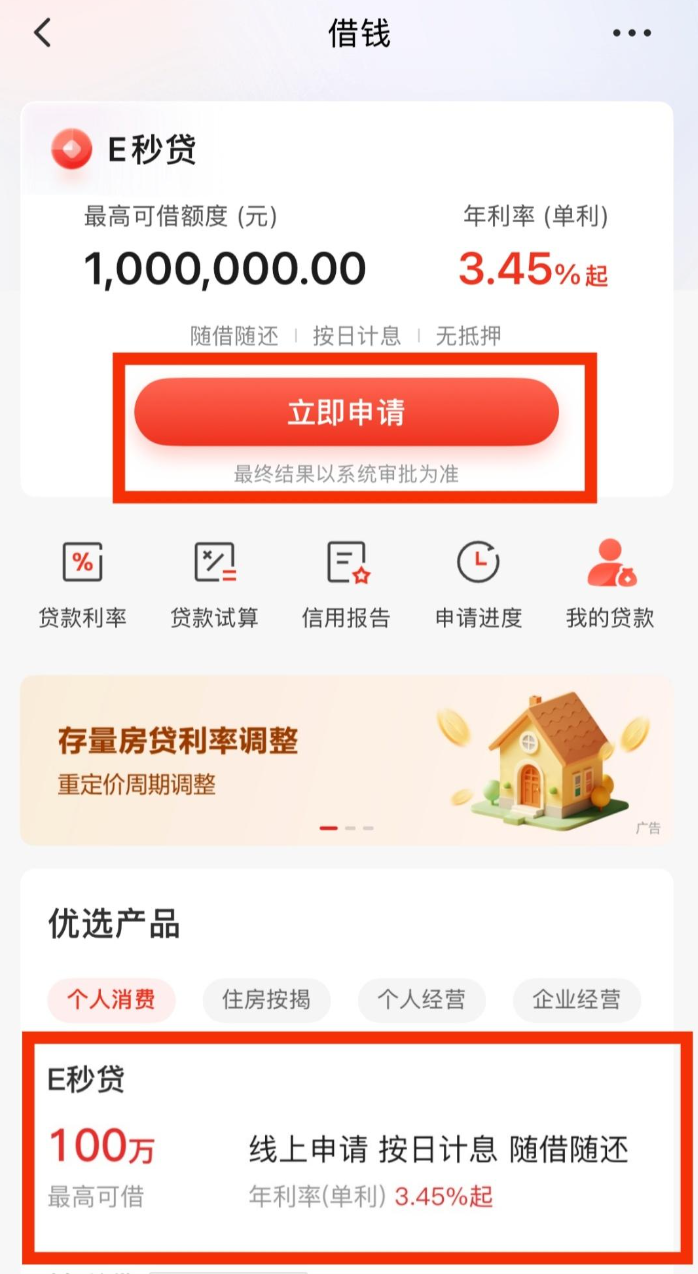Select the 个人消费 category chip
This screenshot has height=1274, width=698.
point(111,999)
